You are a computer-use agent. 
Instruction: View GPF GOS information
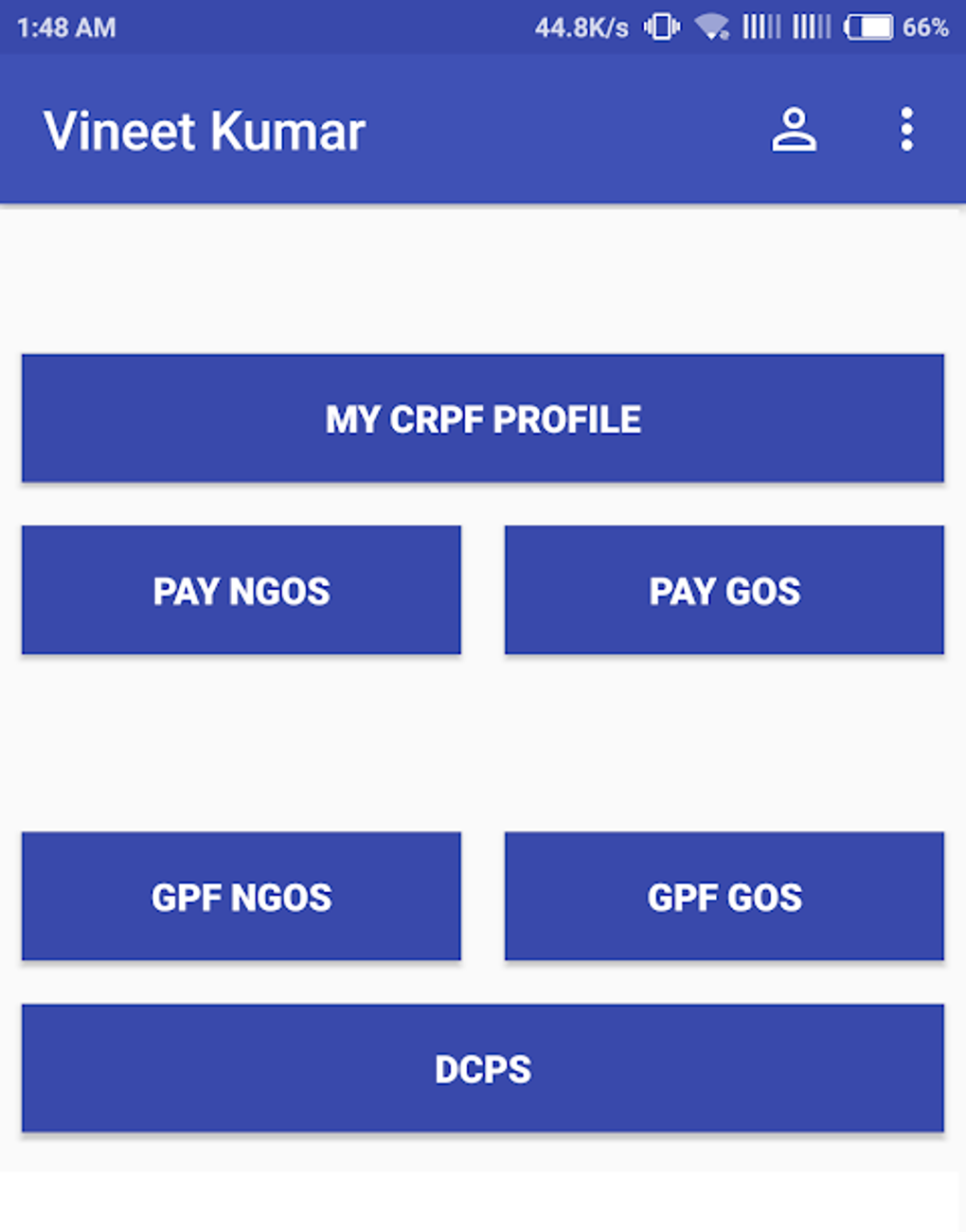pyautogui.click(x=724, y=897)
